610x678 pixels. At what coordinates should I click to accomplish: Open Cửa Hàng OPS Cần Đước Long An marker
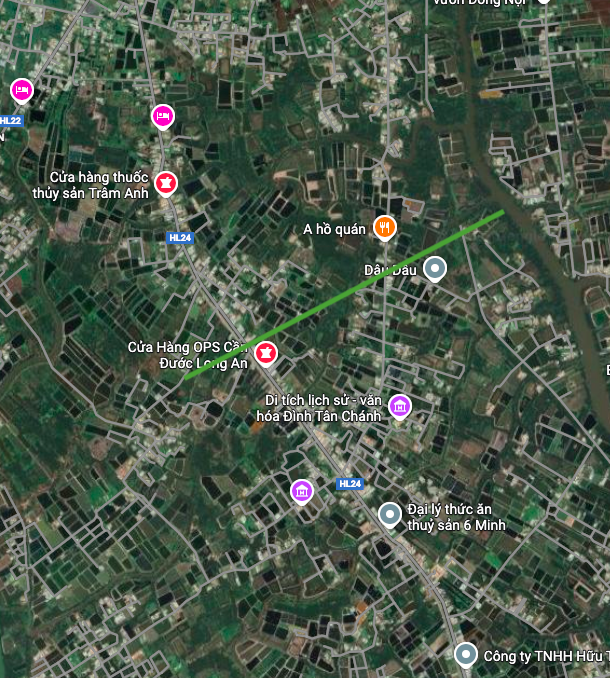[x=266, y=353]
